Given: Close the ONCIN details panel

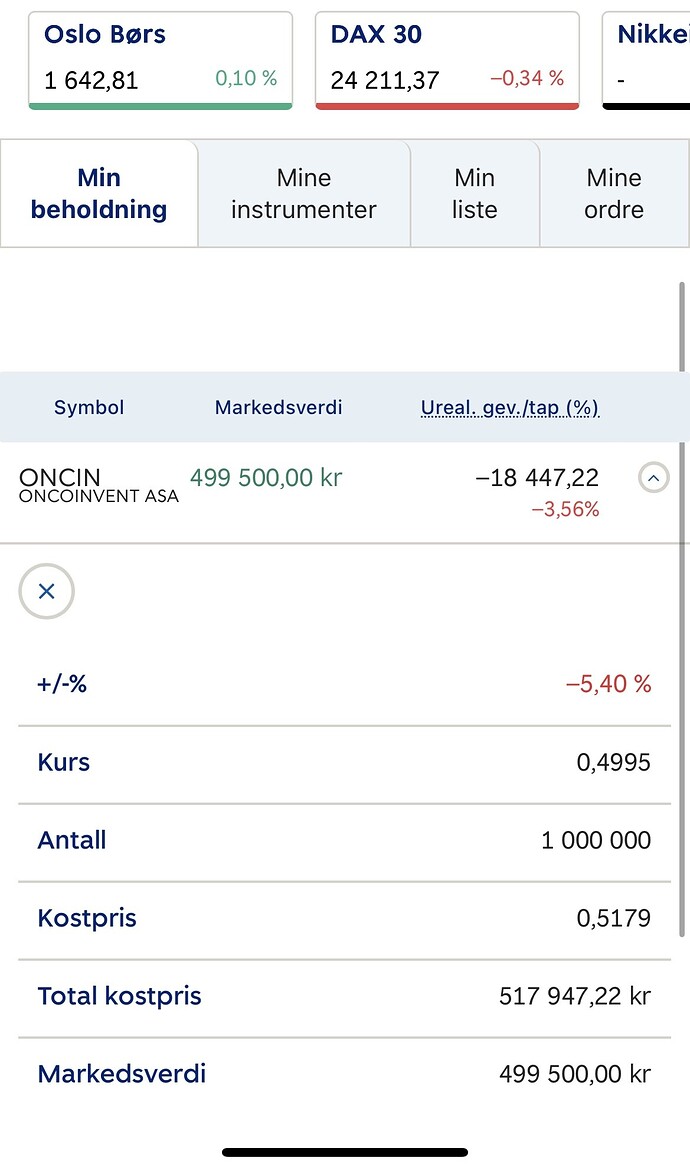Looking at the screenshot, I should [46, 591].
